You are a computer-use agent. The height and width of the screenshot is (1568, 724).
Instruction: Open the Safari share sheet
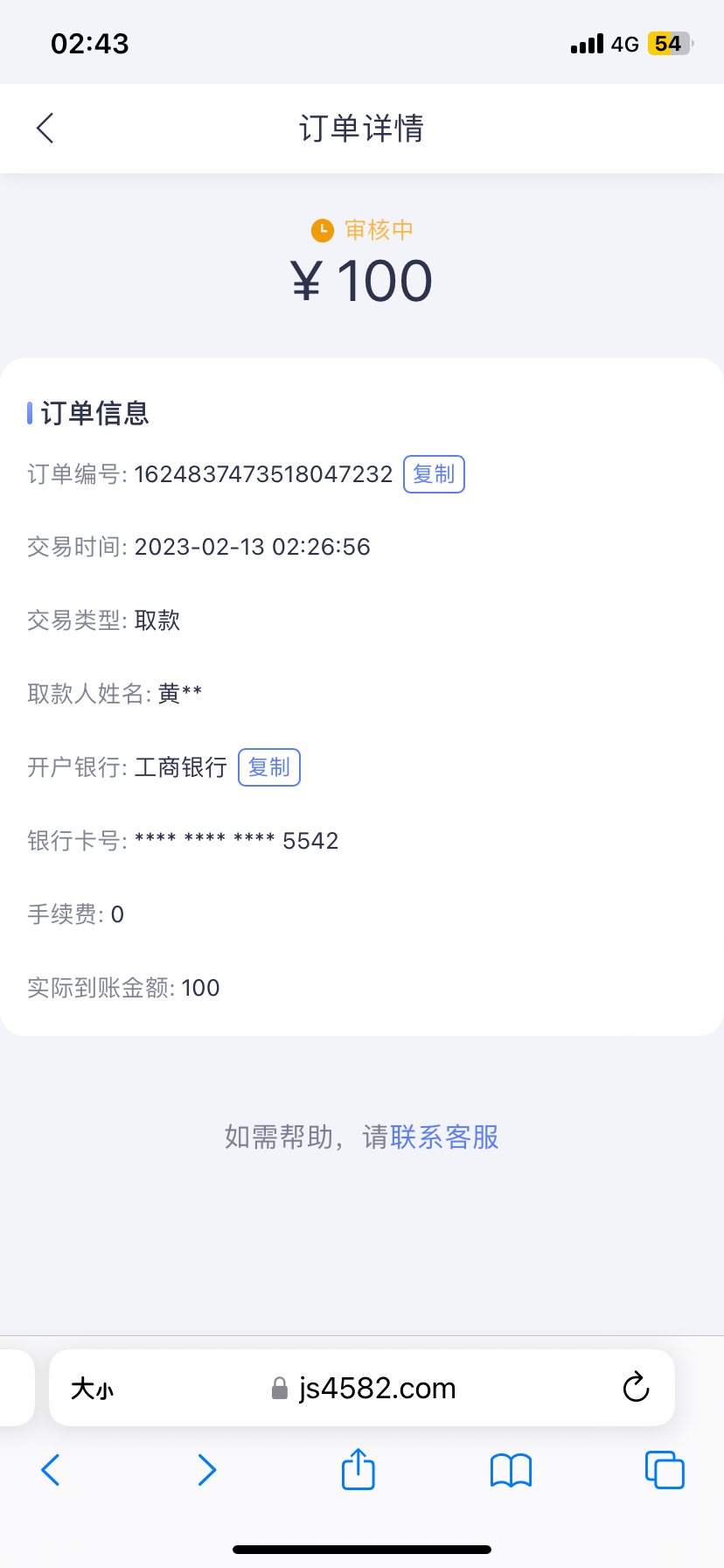tap(358, 1470)
